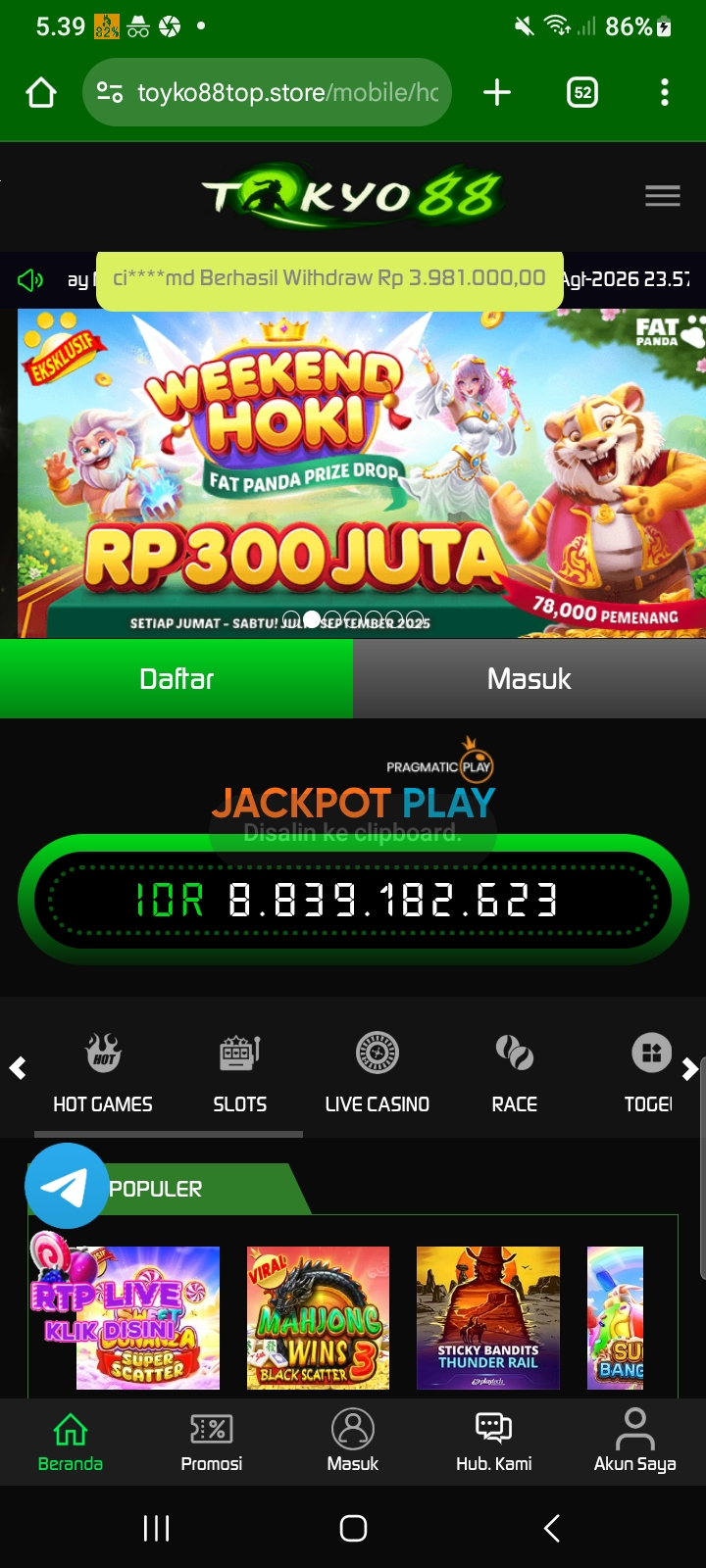Open Hub. Kami contact tab
Viewport: 706px width, 1568px height.
493,1442
